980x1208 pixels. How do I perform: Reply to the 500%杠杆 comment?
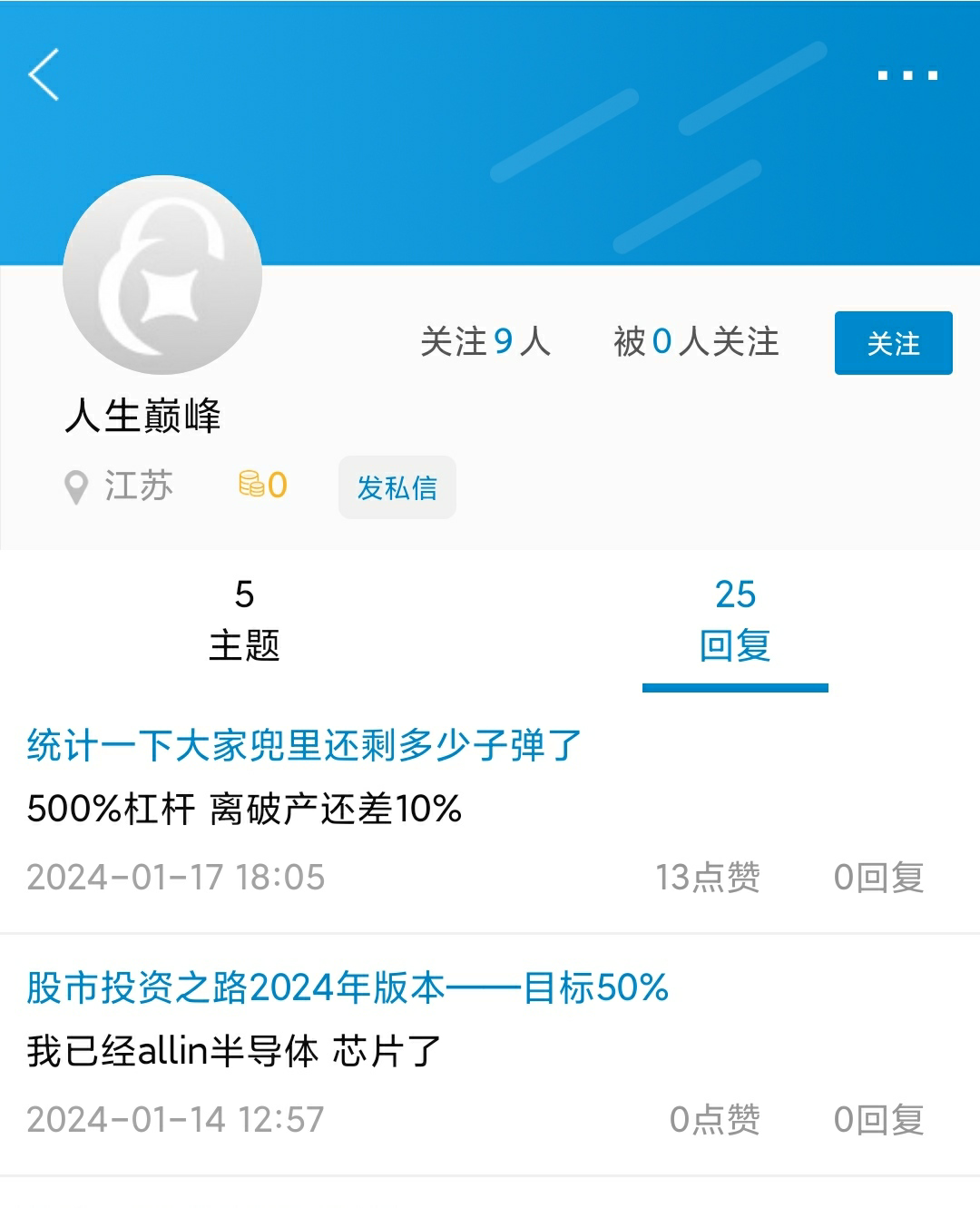pos(877,878)
